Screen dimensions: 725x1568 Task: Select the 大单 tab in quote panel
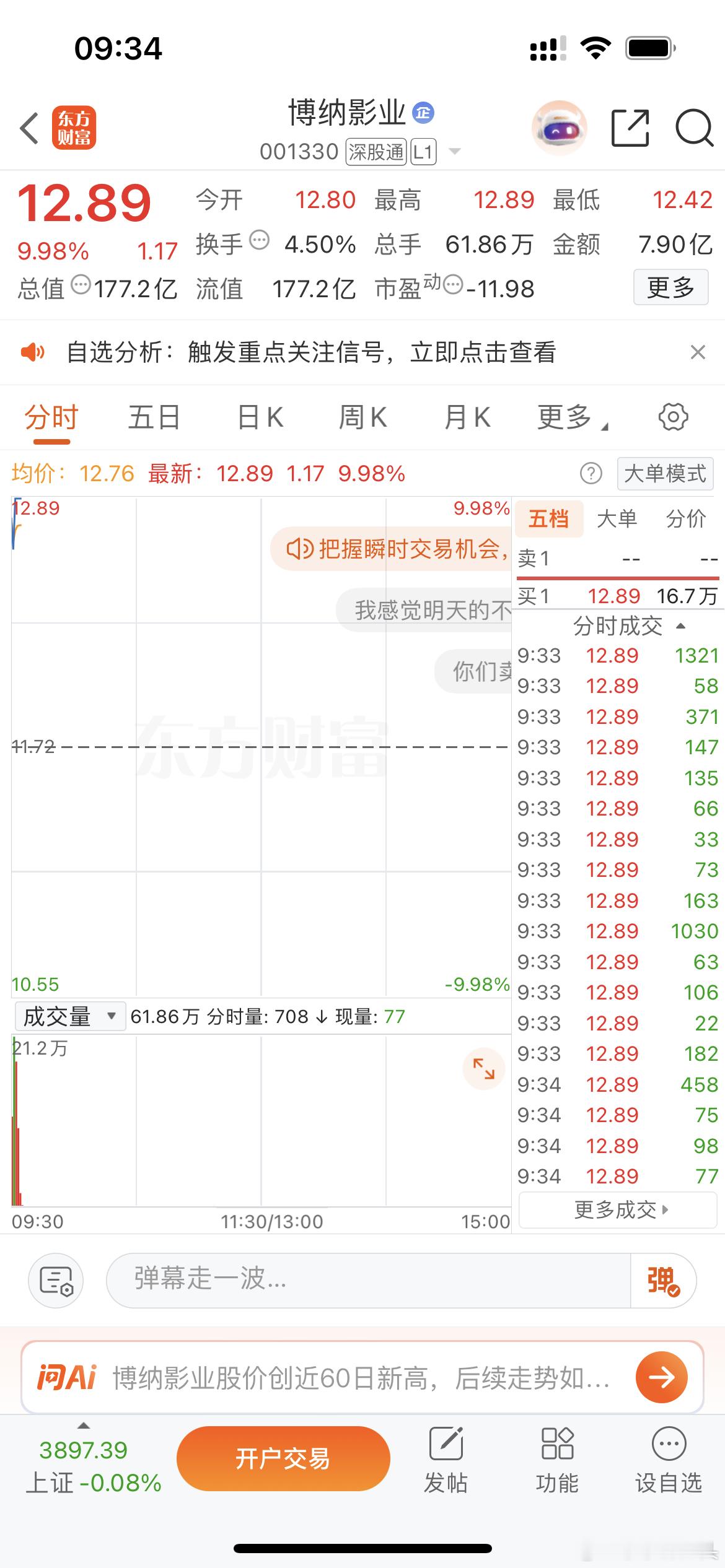(x=618, y=519)
